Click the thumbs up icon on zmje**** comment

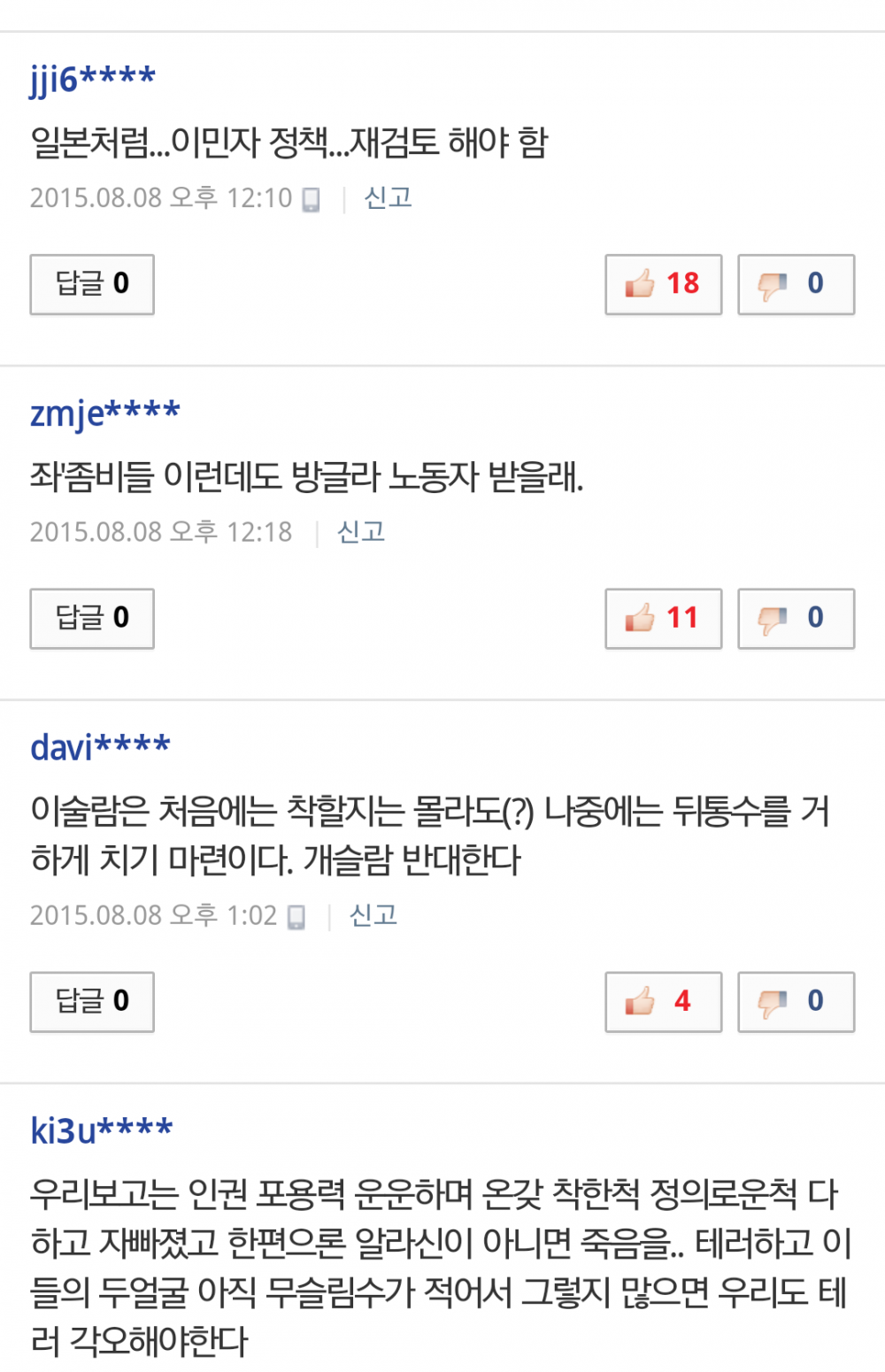click(x=639, y=619)
